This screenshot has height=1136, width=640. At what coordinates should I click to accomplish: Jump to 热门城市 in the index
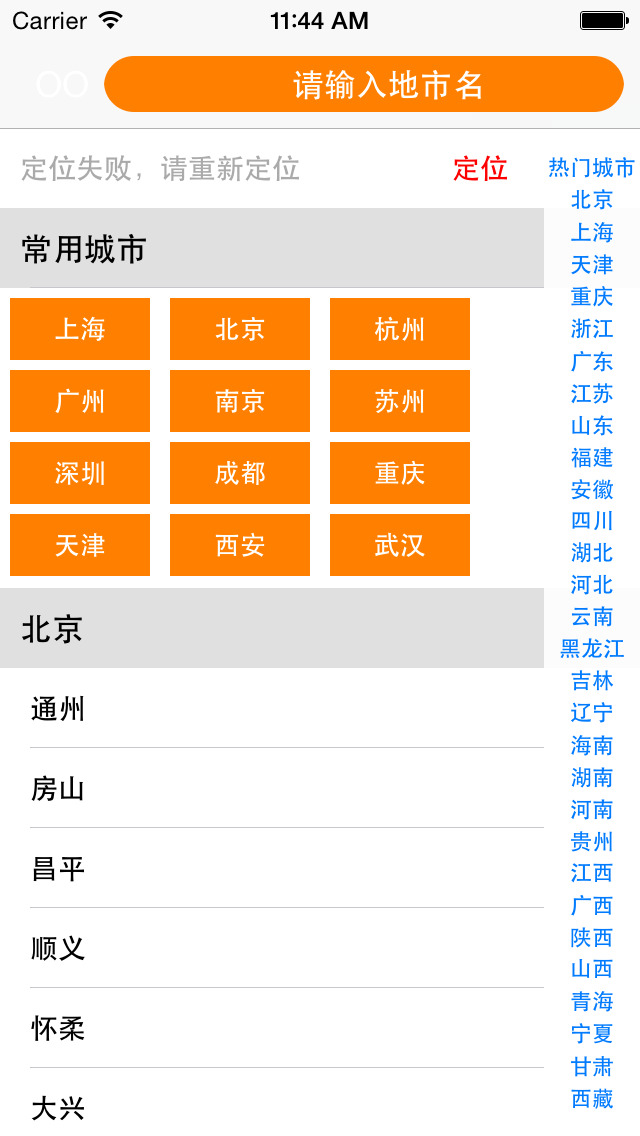pos(592,168)
